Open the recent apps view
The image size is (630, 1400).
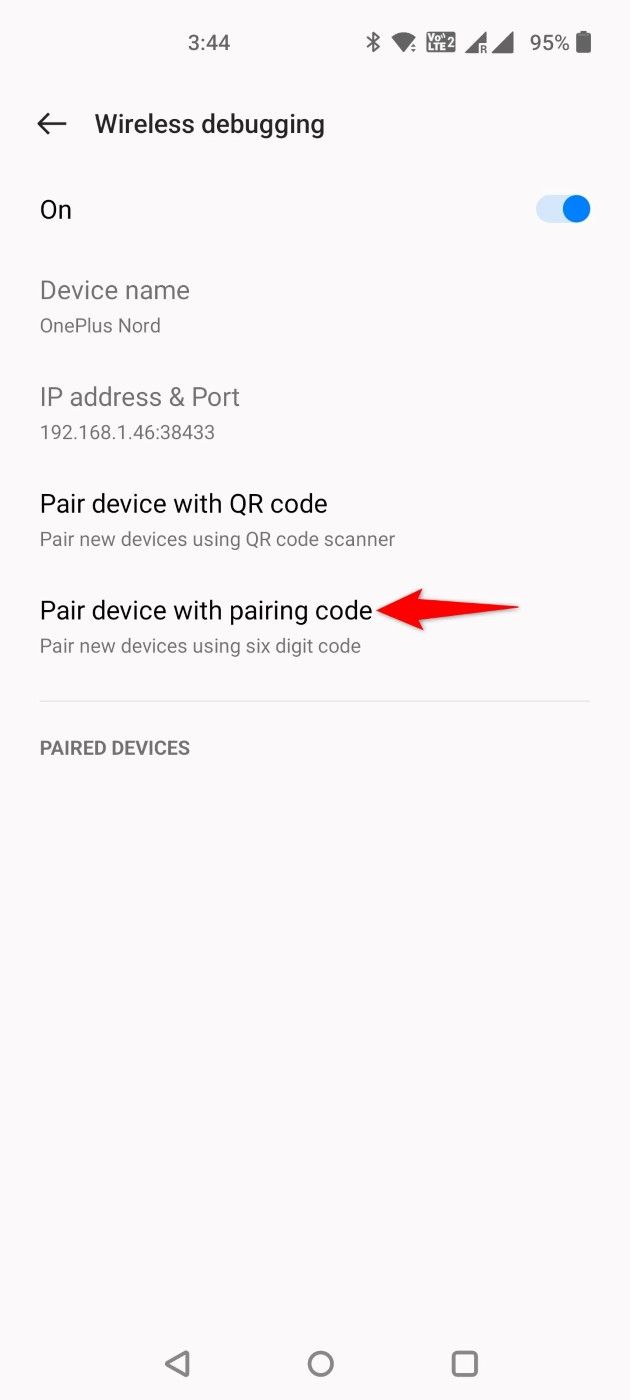click(464, 1363)
